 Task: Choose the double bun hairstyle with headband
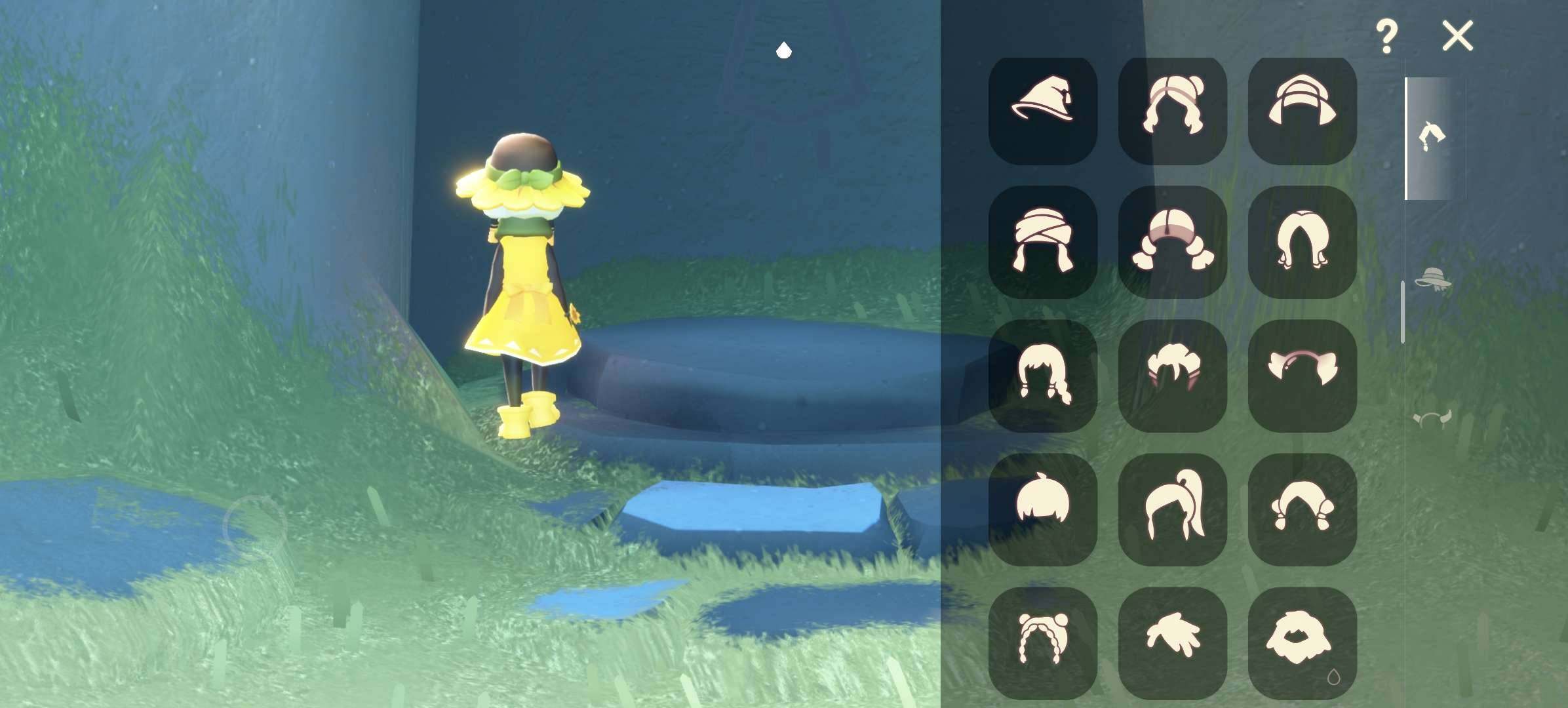point(1172,111)
